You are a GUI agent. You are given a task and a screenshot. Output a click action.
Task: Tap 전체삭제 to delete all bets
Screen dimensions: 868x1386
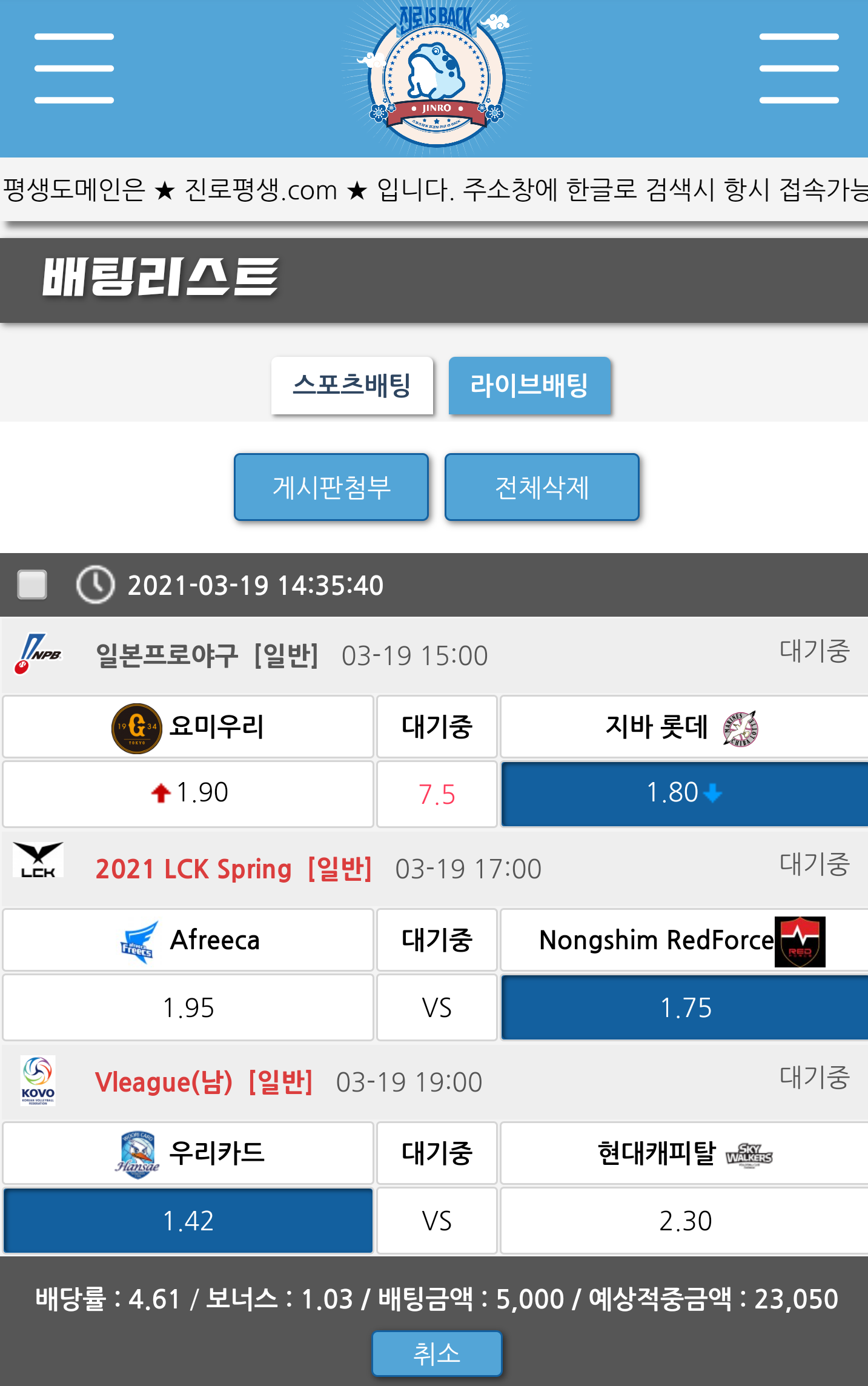[x=542, y=487]
